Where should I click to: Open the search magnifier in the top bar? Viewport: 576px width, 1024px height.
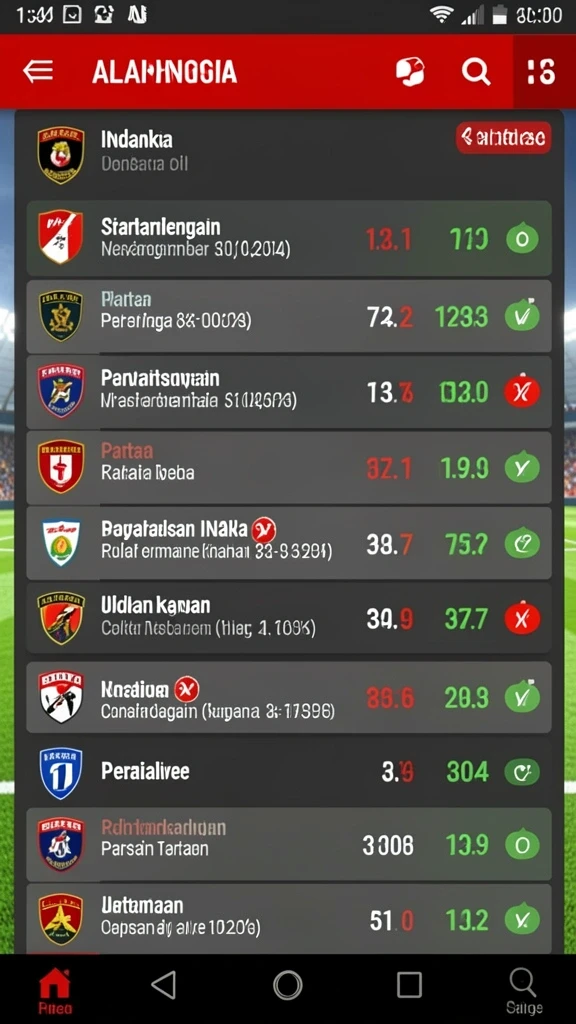pyautogui.click(x=476, y=71)
